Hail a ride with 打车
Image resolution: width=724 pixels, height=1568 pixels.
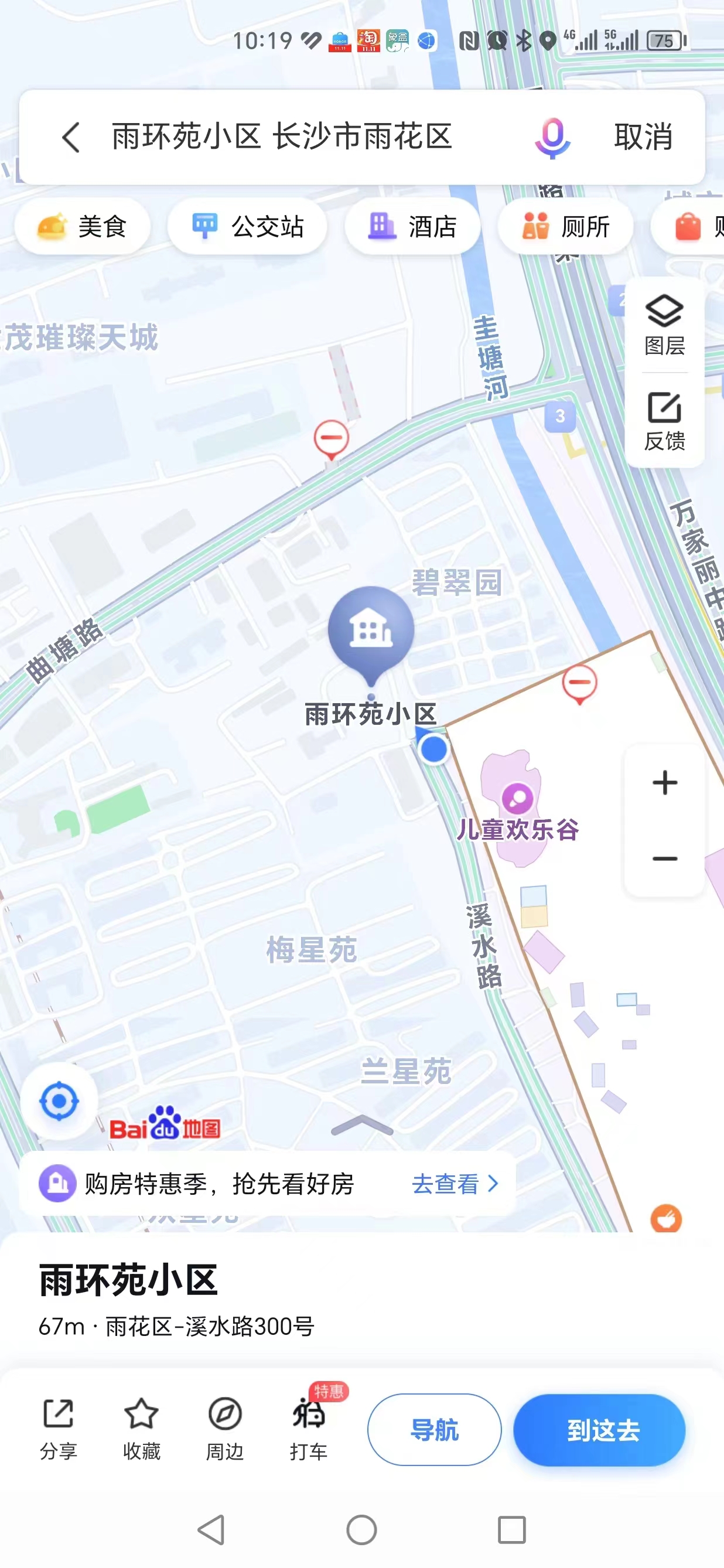309,1428
